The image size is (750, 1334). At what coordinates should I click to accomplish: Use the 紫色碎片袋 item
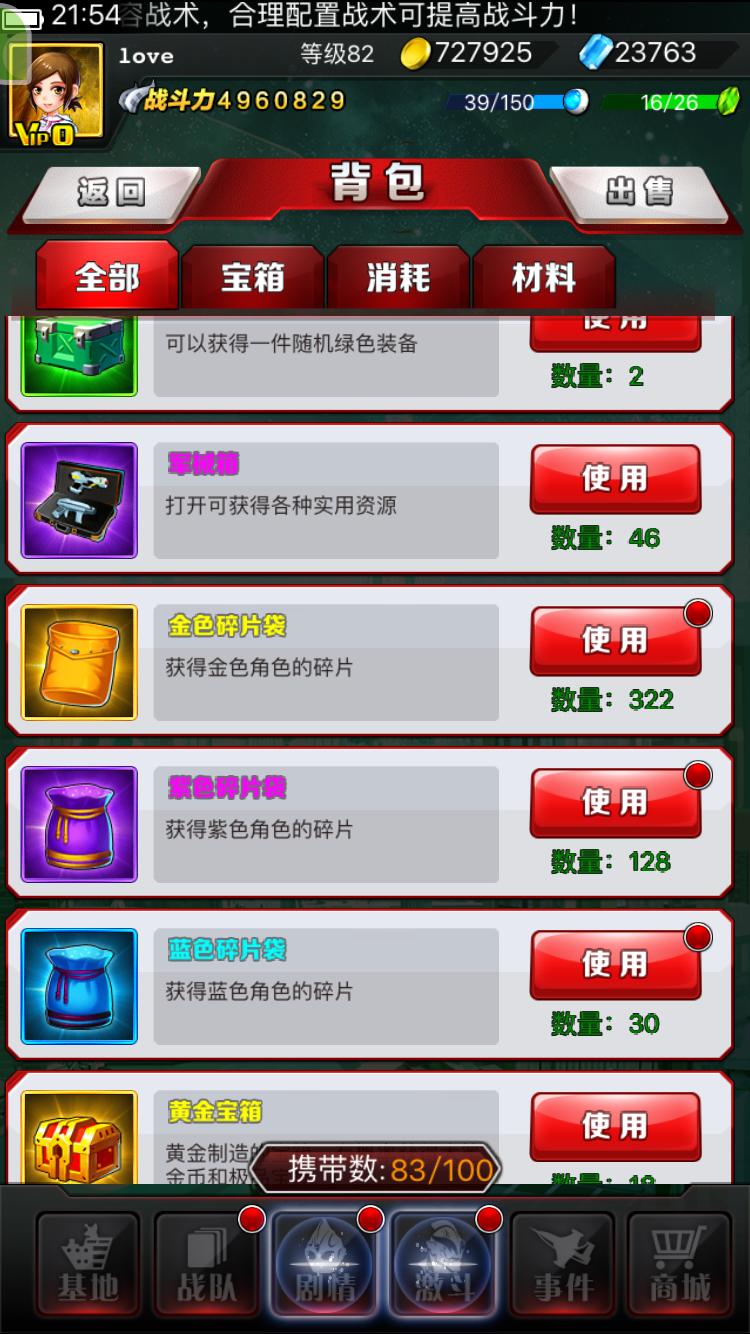point(615,802)
